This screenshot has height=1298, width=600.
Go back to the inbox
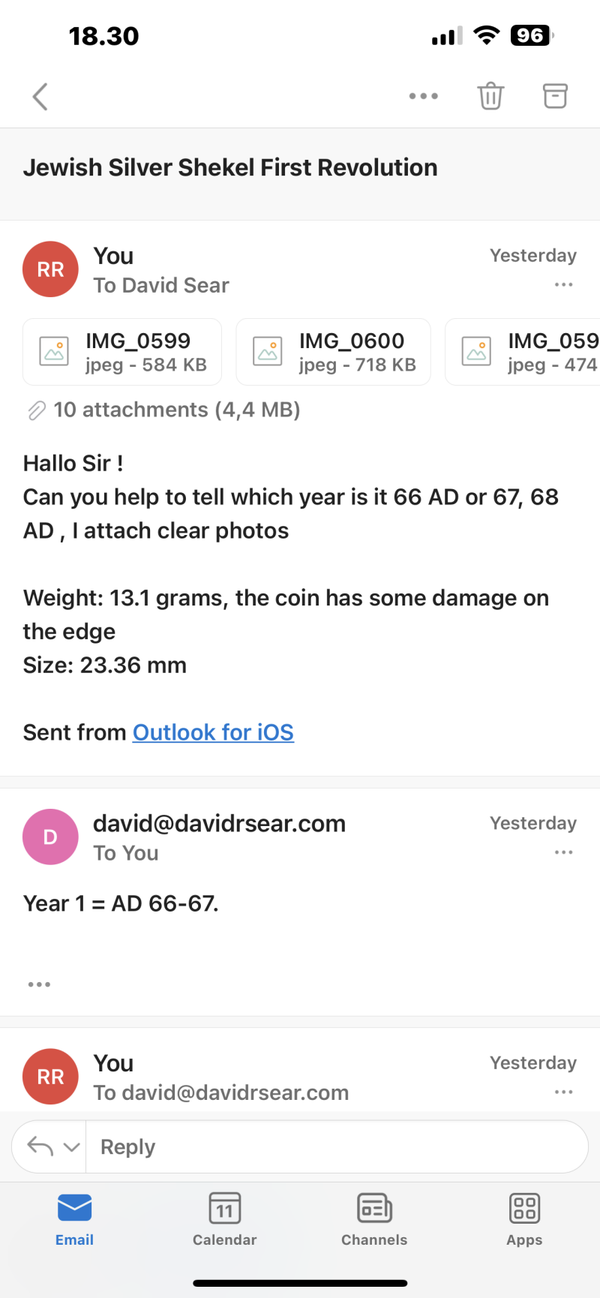pyautogui.click(x=40, y=96)
